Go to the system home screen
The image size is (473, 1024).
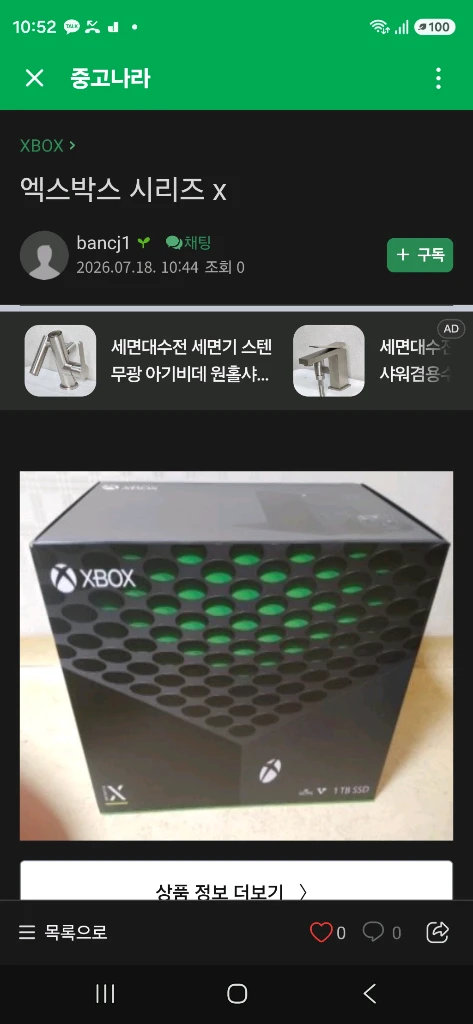pyautogui.click(x=236, y=994)
